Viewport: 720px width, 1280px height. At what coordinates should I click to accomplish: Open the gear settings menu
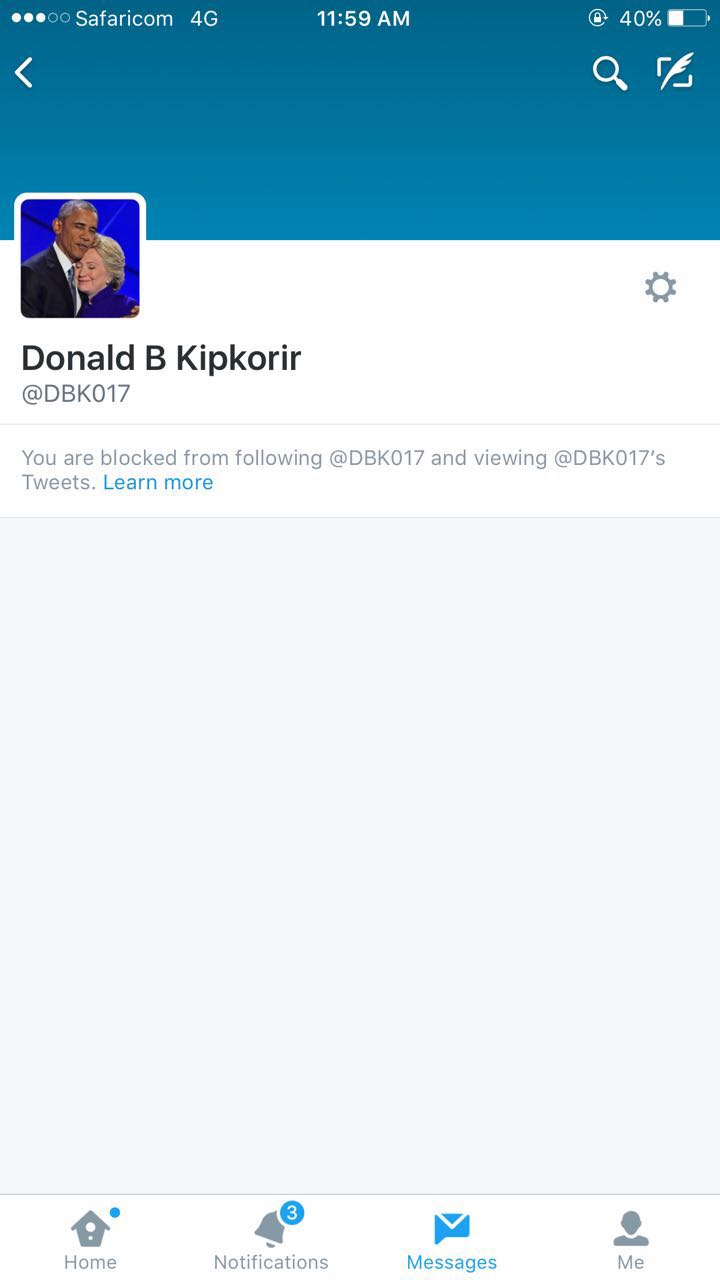[x=660, y=288]
